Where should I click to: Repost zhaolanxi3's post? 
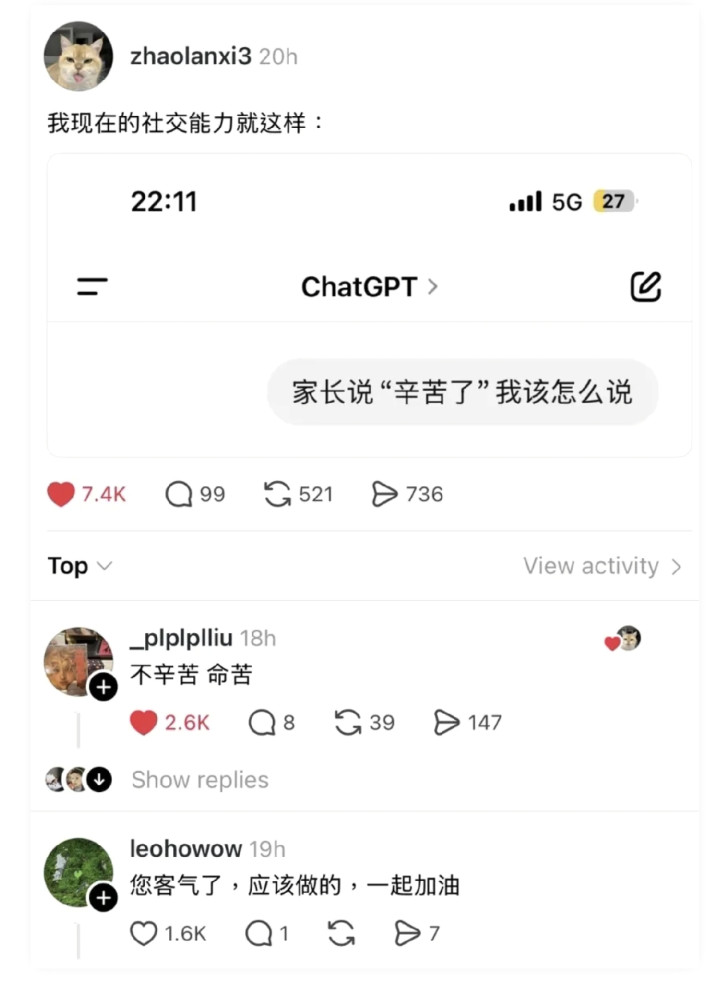(277, 494)
